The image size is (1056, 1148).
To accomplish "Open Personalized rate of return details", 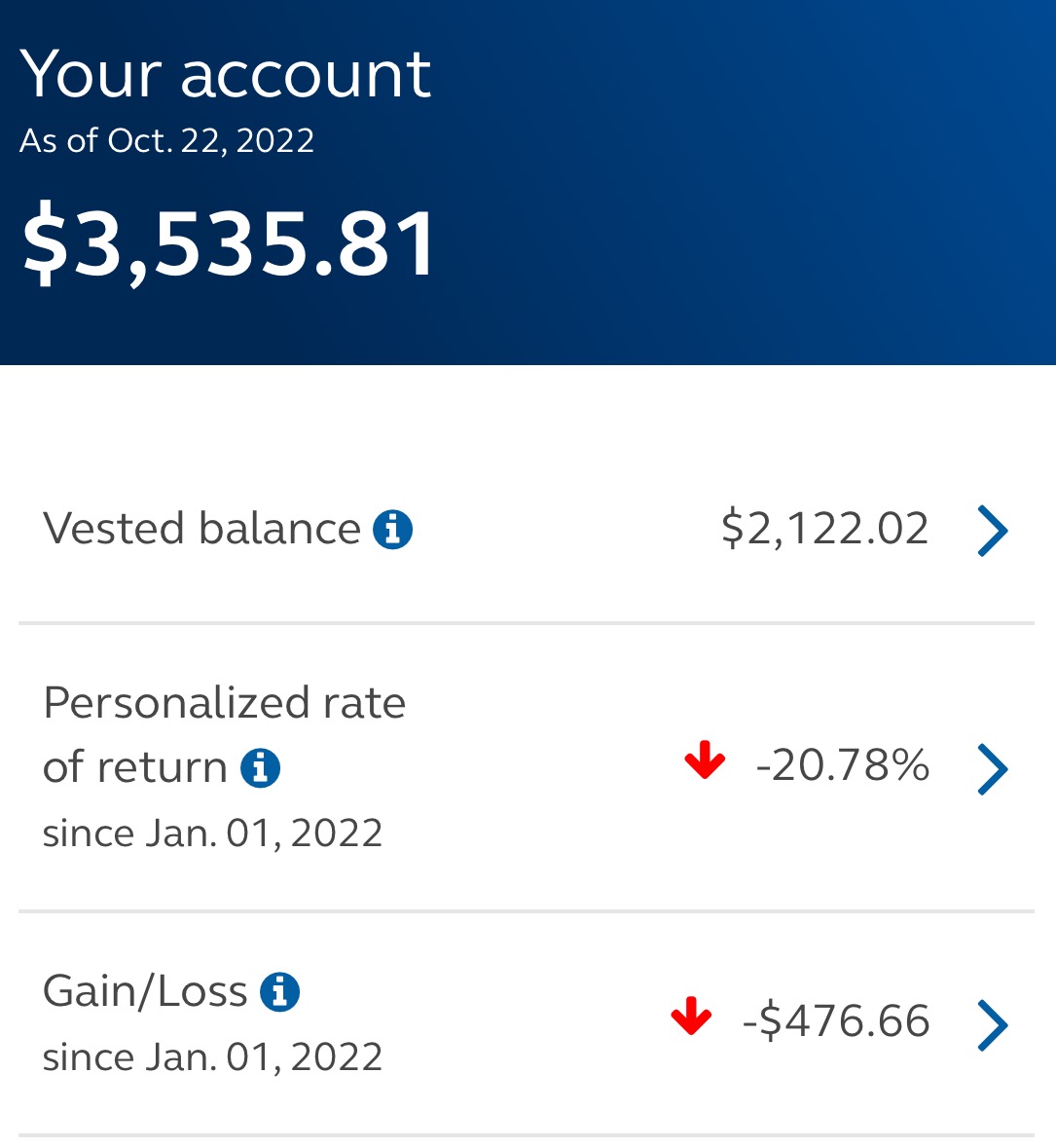I will [992, 769].
